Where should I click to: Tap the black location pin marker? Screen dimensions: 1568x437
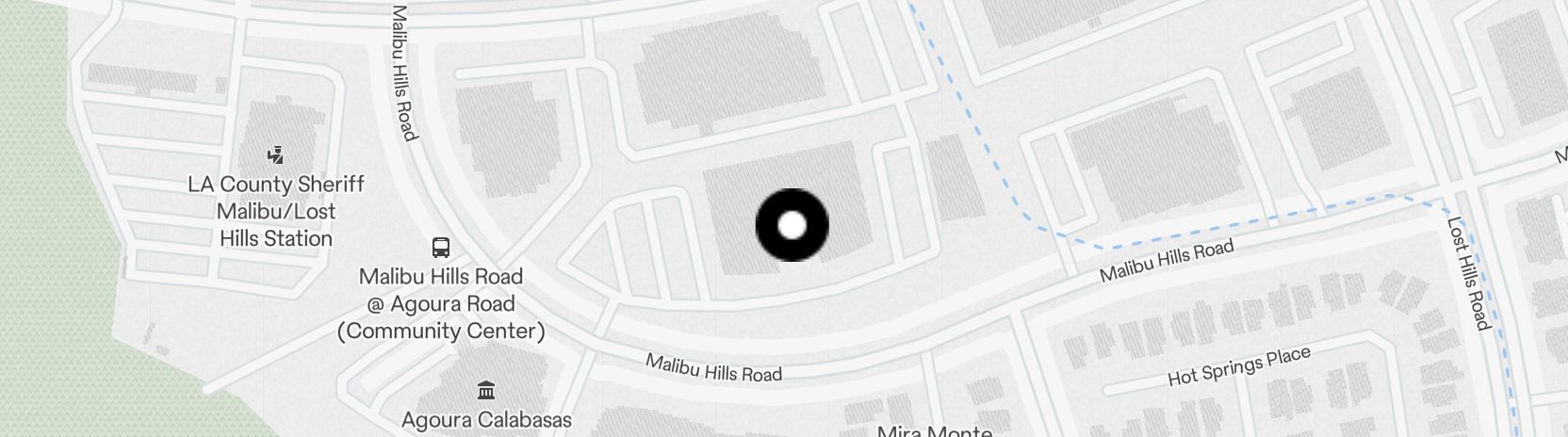coord(792,225)
